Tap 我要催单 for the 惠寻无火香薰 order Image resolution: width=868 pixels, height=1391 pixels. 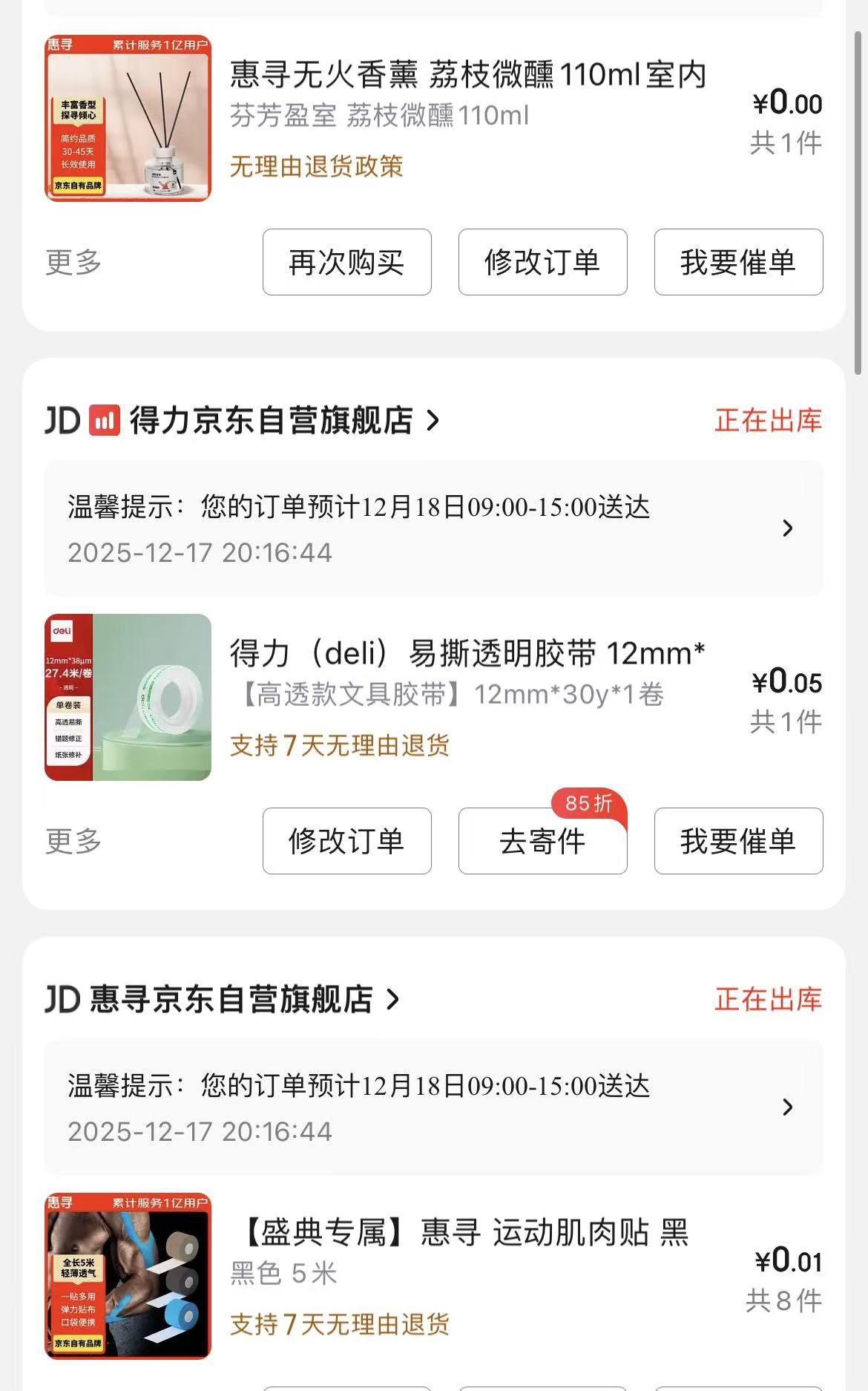click(738, 262)
